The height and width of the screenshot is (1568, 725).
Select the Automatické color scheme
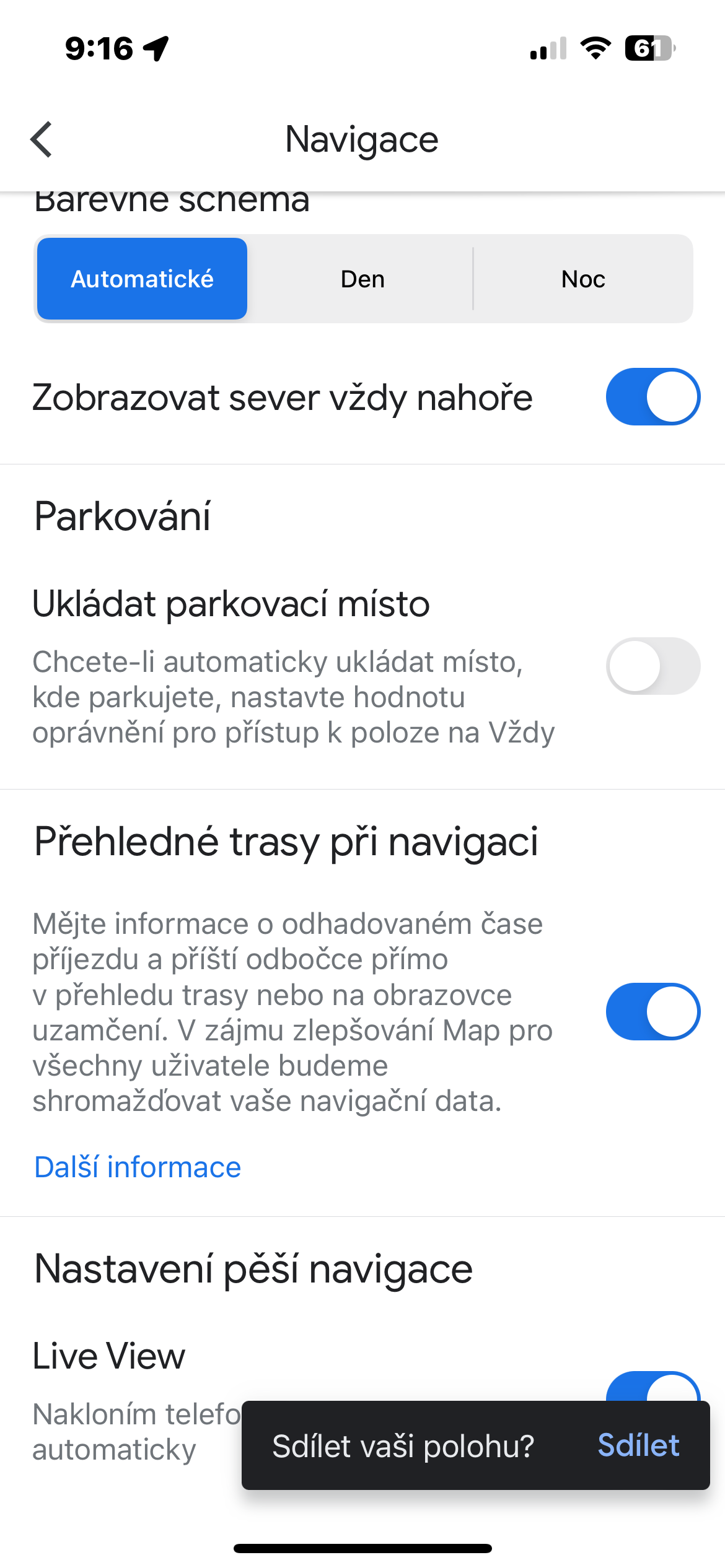pyautogui.click(x=142, y=279)
